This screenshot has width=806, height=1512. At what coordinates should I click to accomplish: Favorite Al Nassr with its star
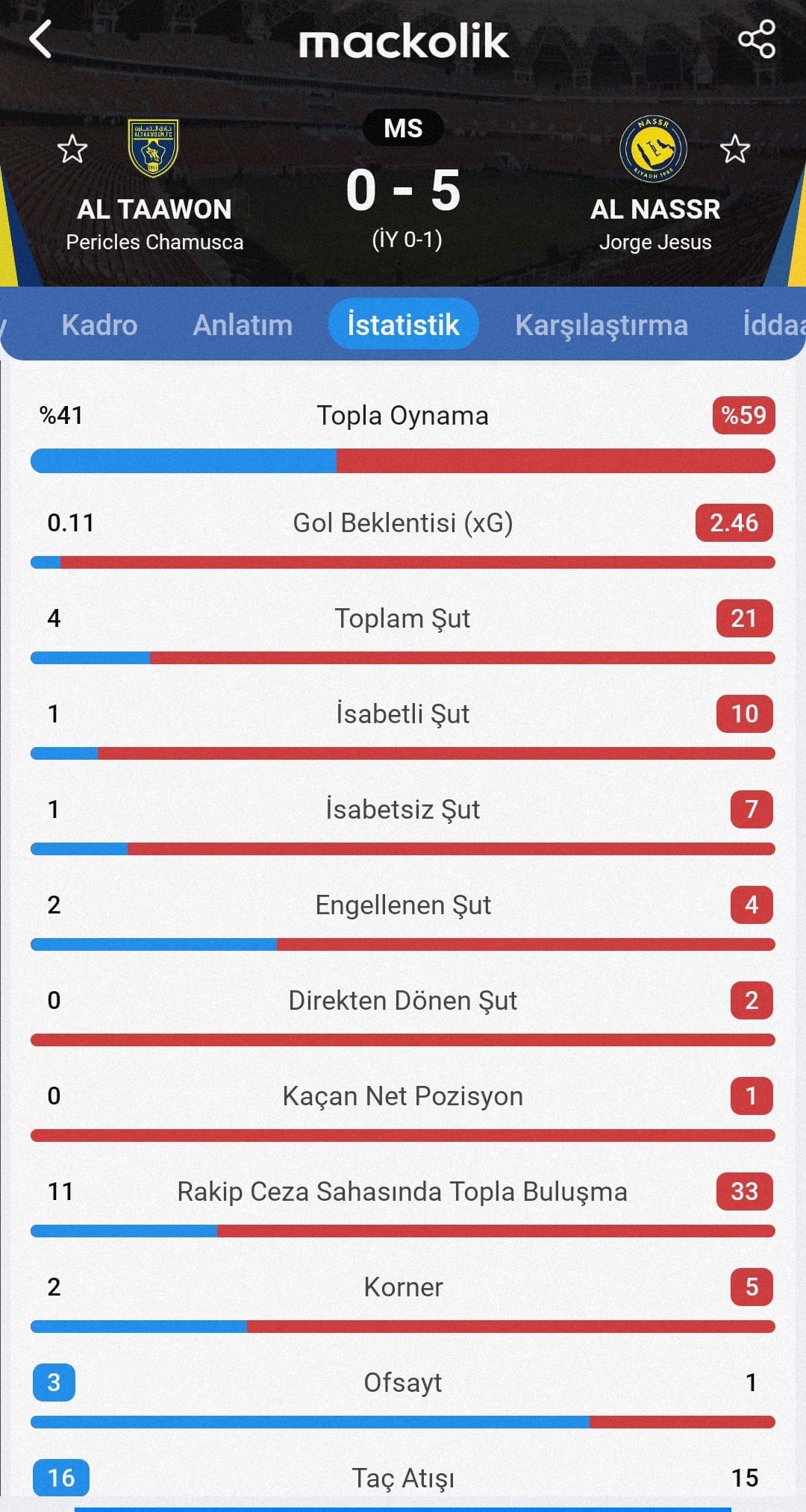[x=735, y=149]
